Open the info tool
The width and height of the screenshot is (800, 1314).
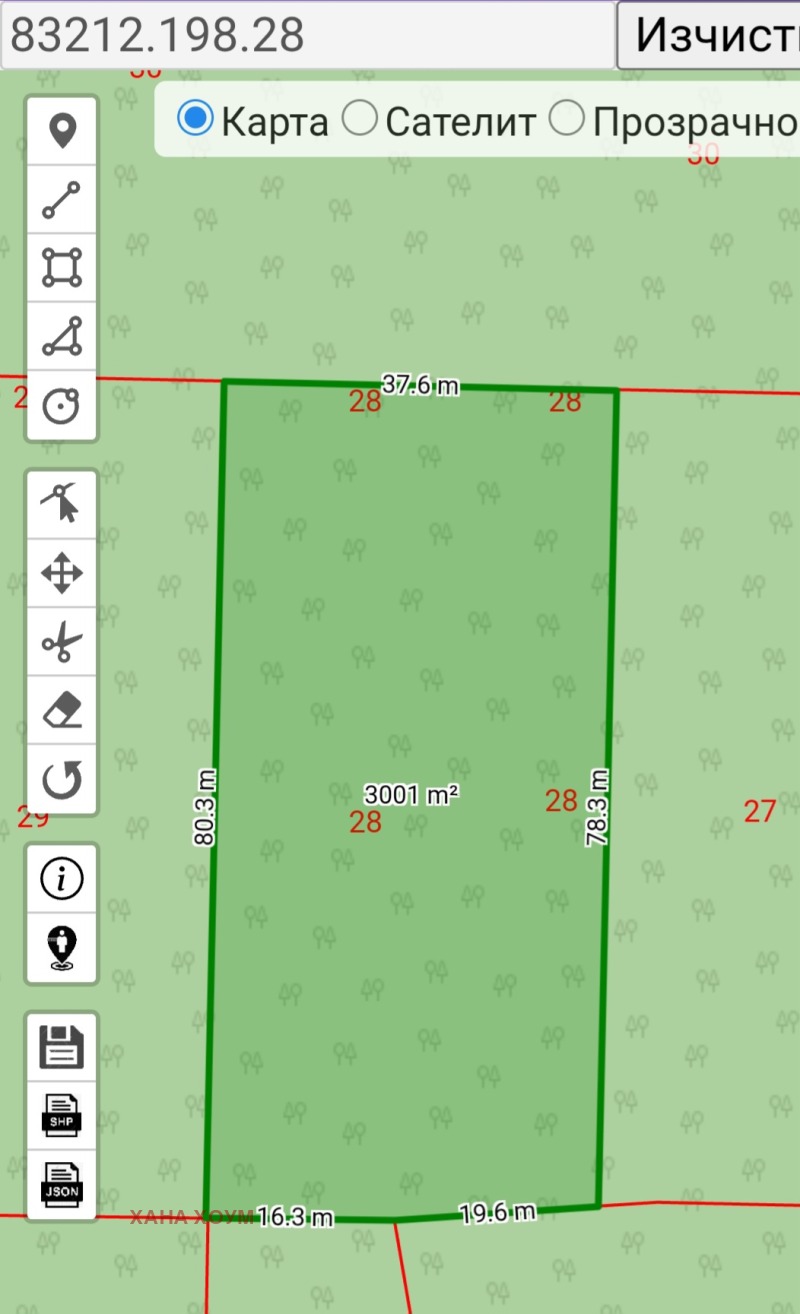click(62, 878)
